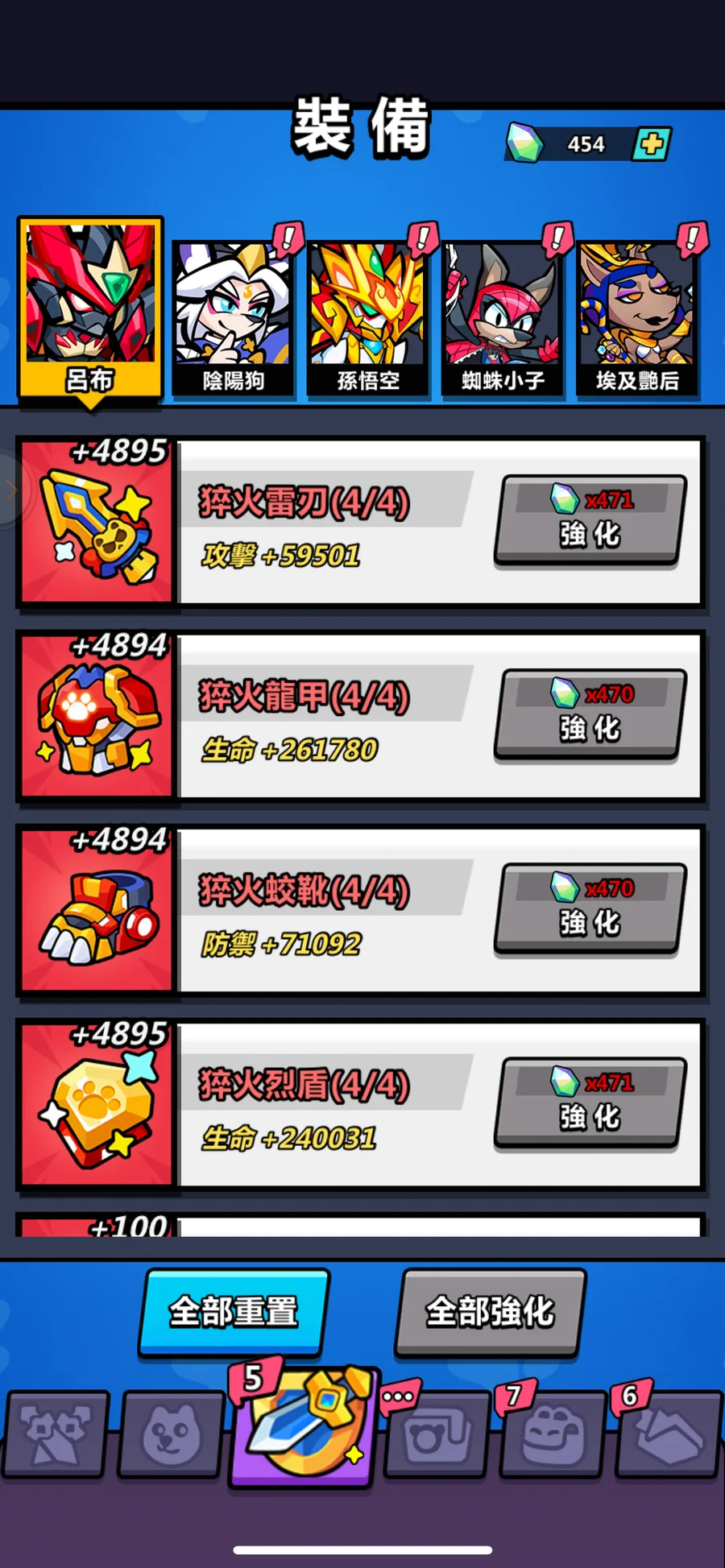Open the battle tab with crossed weapons
The height and width of the screenshot is (1568, 725).
coord(56,1434)
